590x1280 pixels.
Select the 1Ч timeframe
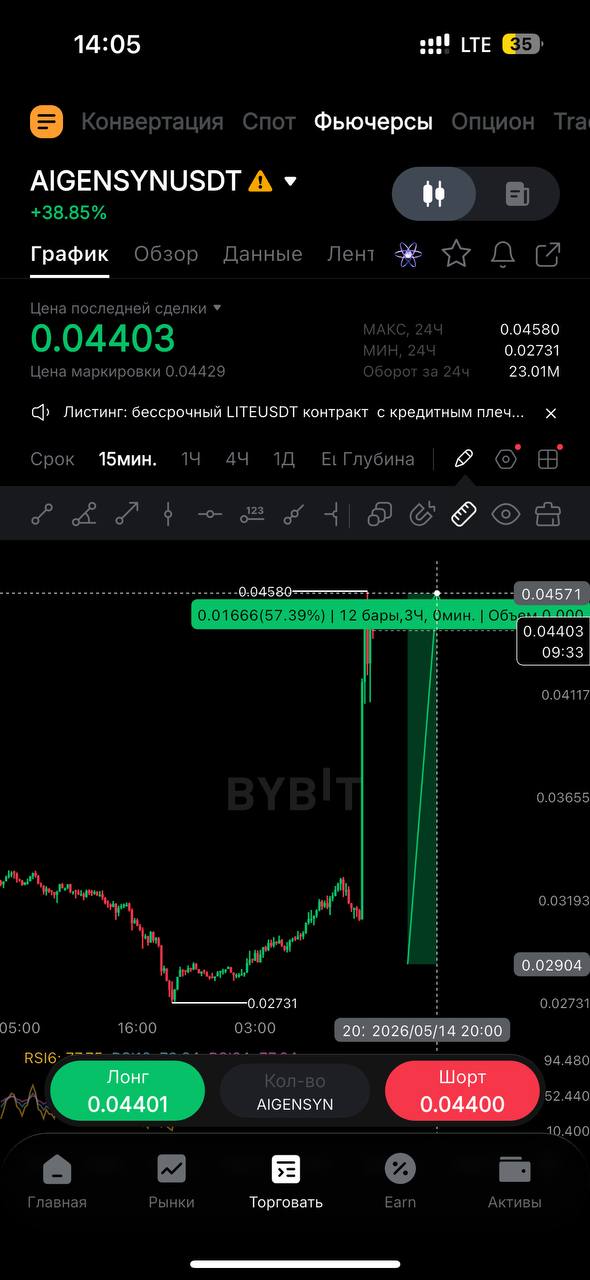[x=191, y=459]
